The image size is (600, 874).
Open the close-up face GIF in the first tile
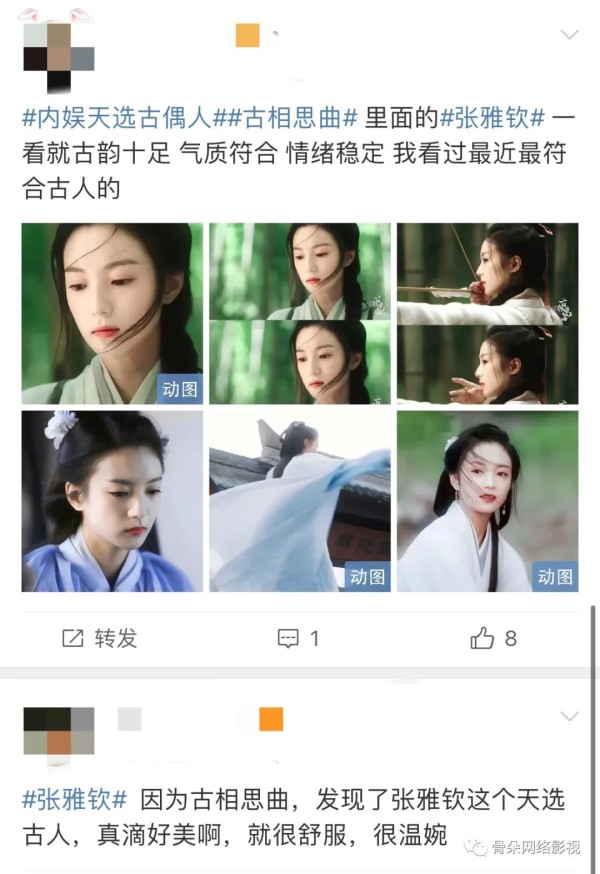tap(112, 313)
